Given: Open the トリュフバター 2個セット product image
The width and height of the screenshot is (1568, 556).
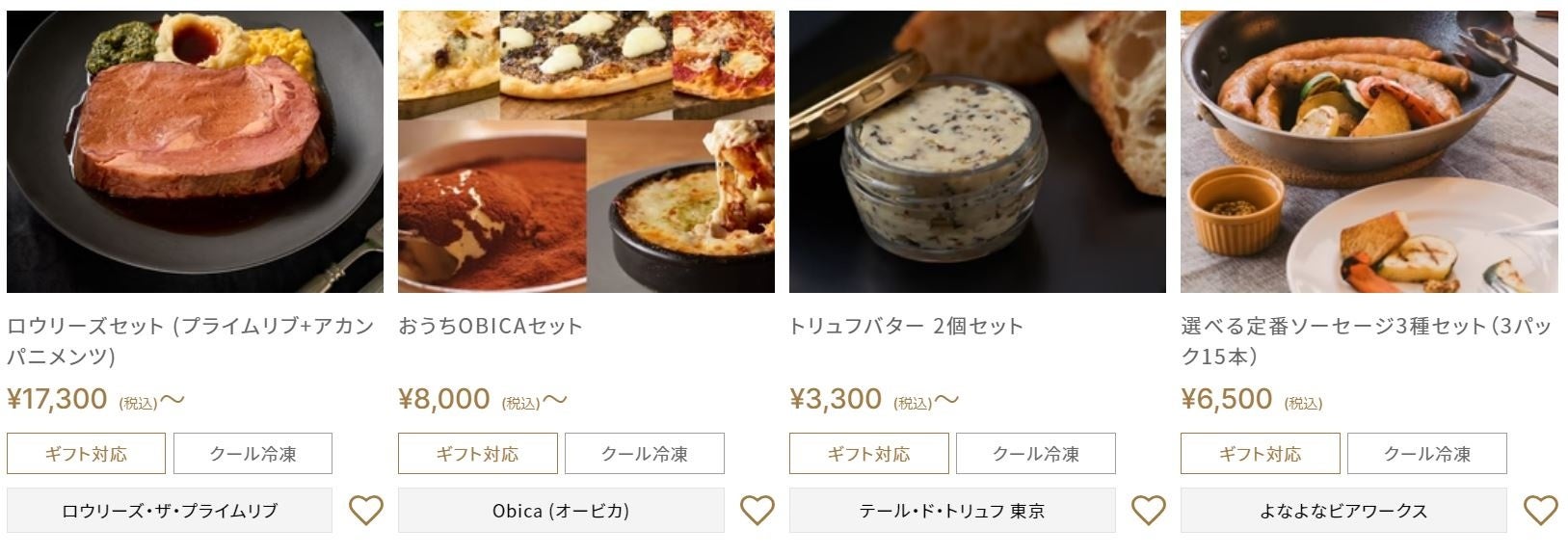Looking at the screenshot, I should click(977, 151).
